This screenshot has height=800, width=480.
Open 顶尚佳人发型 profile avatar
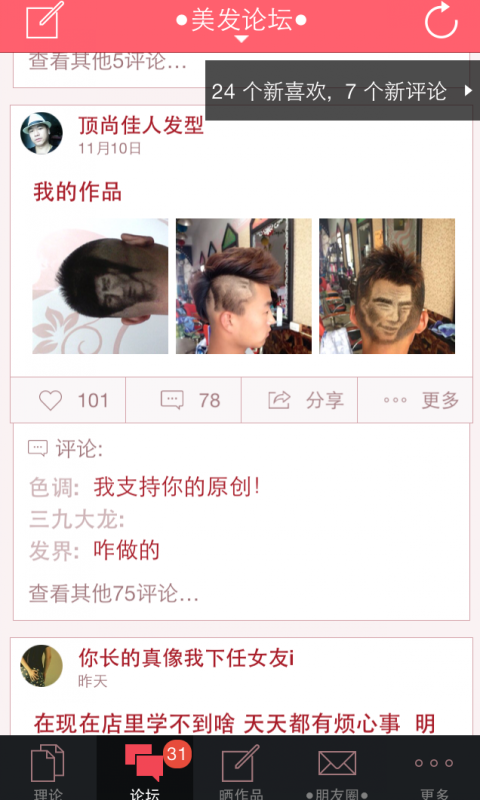(x=41, y=133)
